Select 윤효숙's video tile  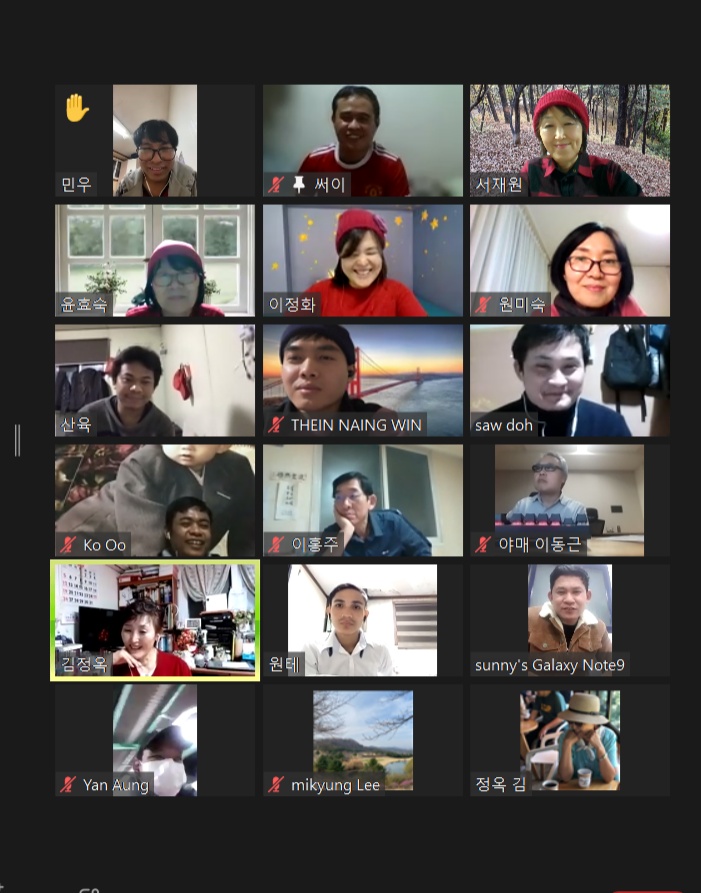point(155,260)
